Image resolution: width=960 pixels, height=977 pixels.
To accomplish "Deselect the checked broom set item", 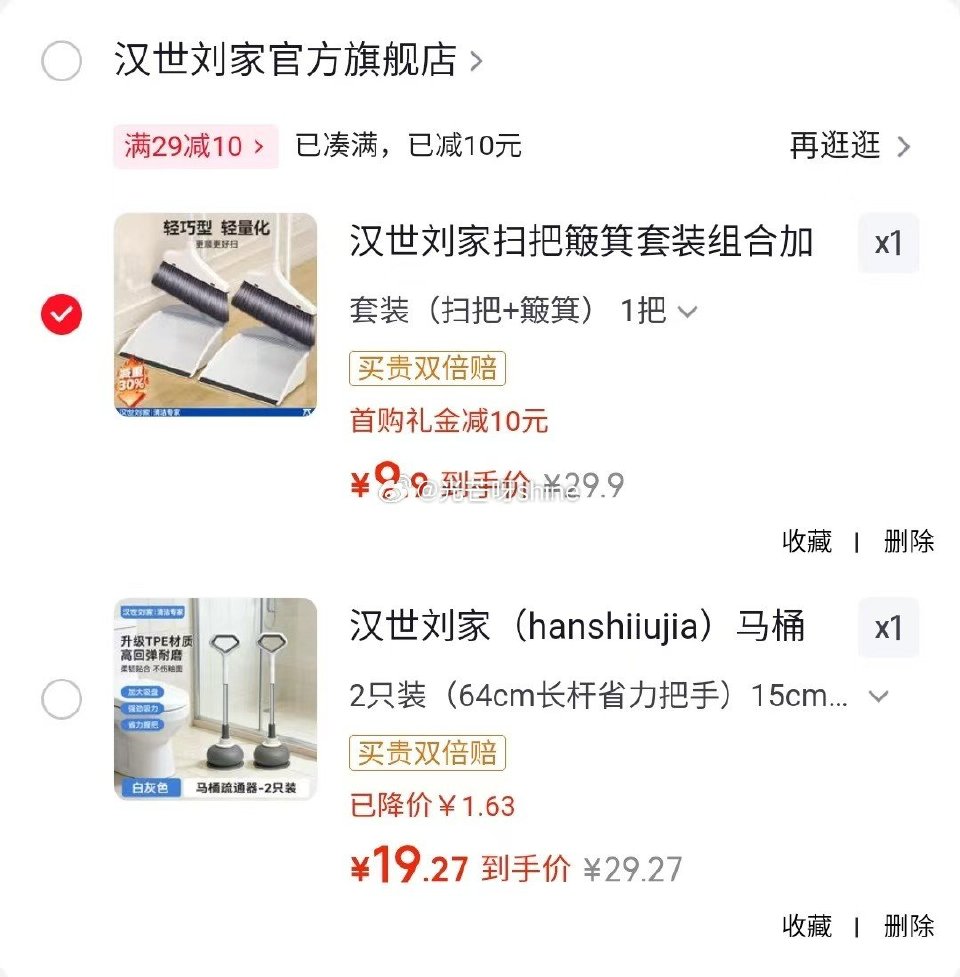I will click(61, 314).
